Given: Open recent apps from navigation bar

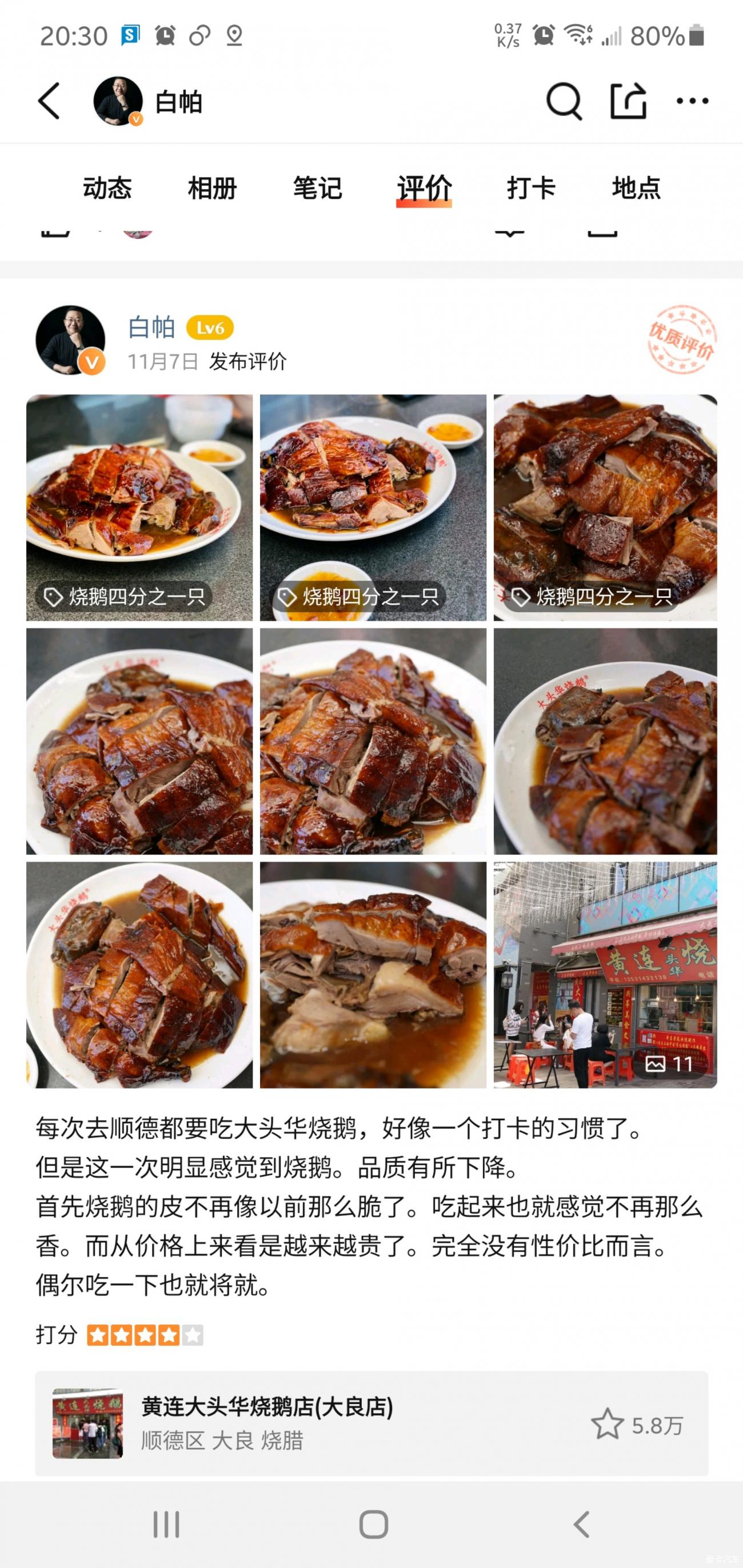Looking at the screenshot, I should [x=166, y=1525].
